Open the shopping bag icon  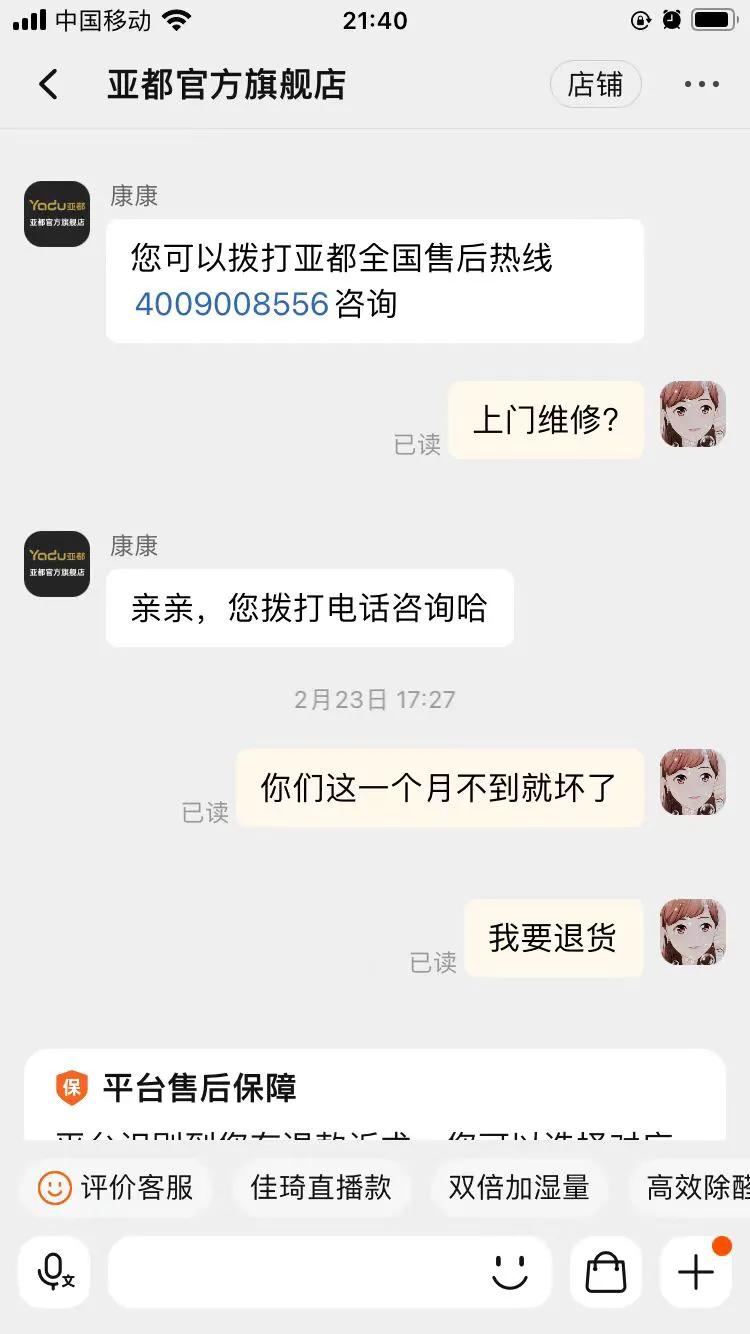point(605,1272)
